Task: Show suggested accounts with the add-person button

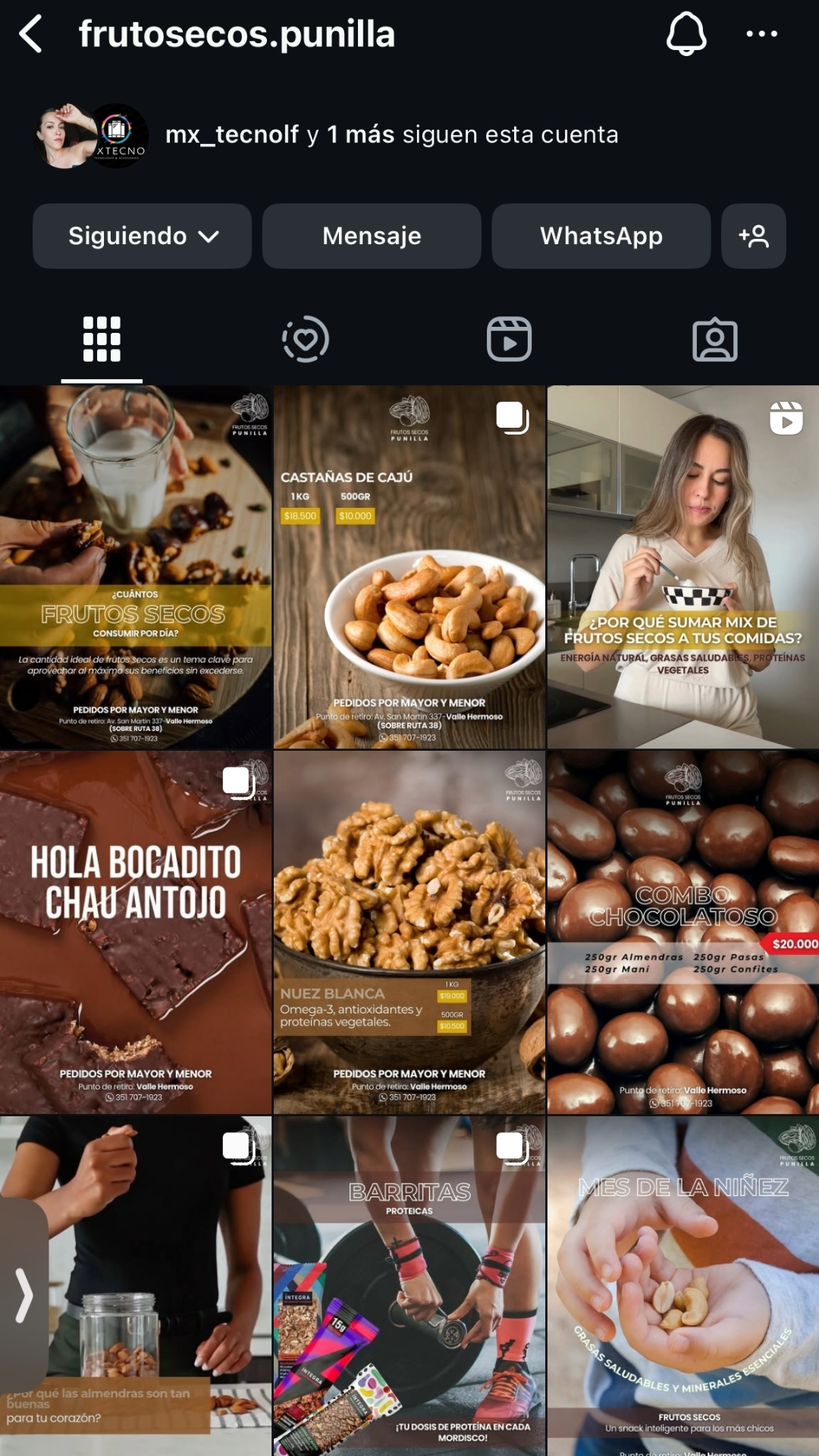Action: click(x=753, y=236)
